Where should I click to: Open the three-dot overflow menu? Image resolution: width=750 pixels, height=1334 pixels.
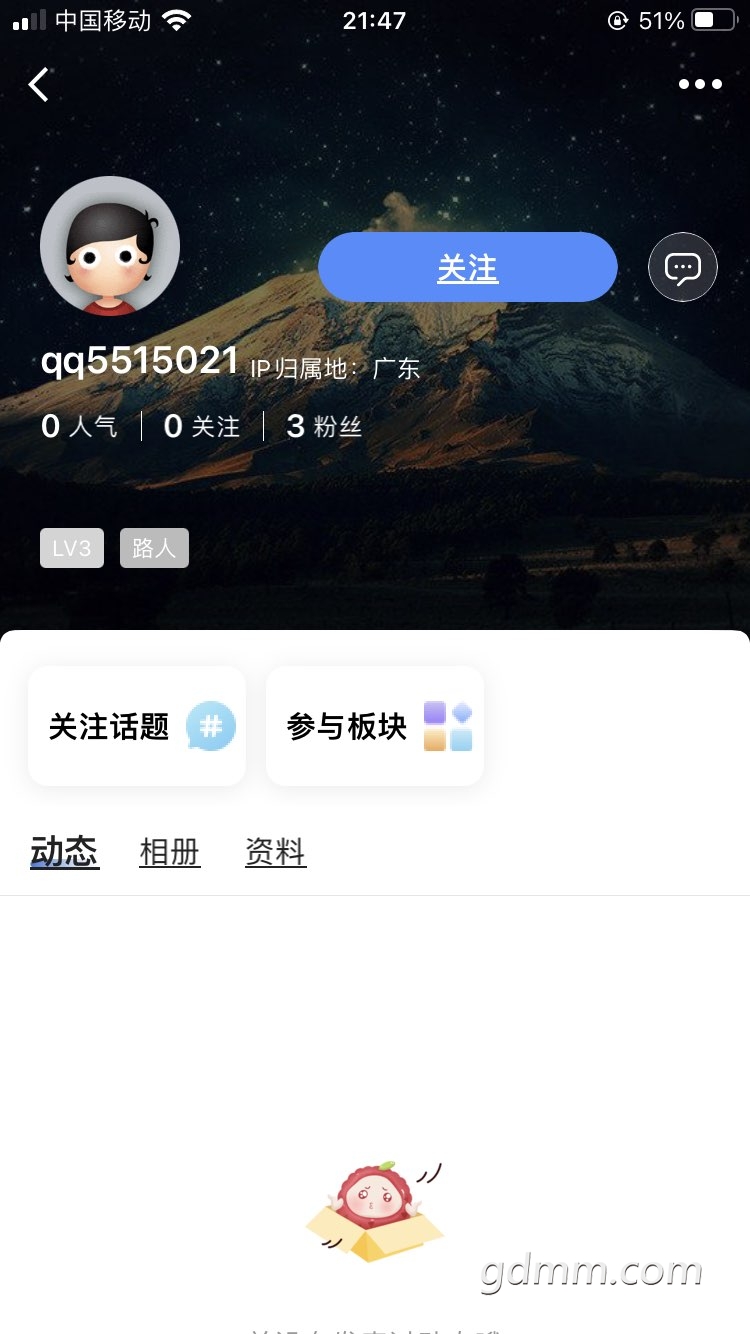[700, 85]
